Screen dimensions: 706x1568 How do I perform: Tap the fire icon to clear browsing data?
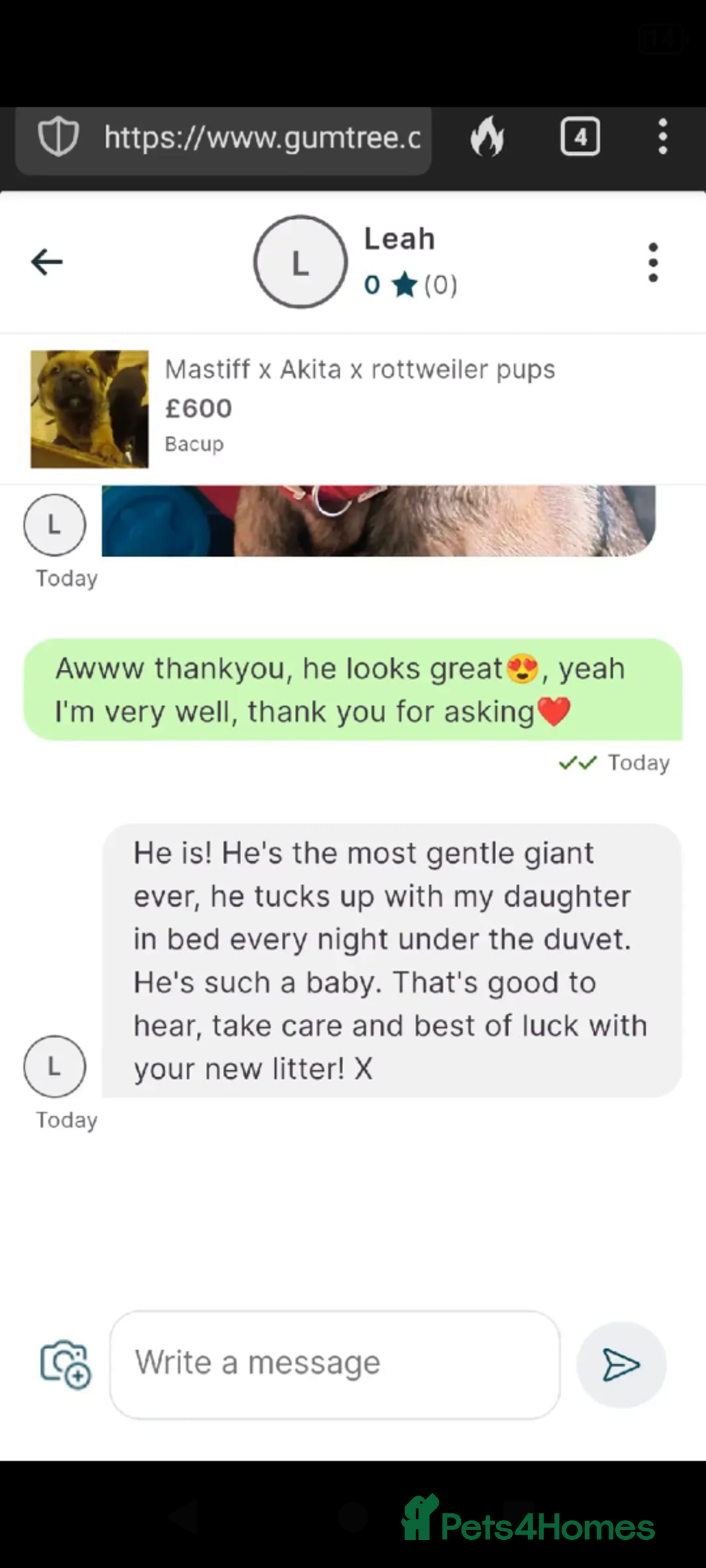click(x=487, y=137)
